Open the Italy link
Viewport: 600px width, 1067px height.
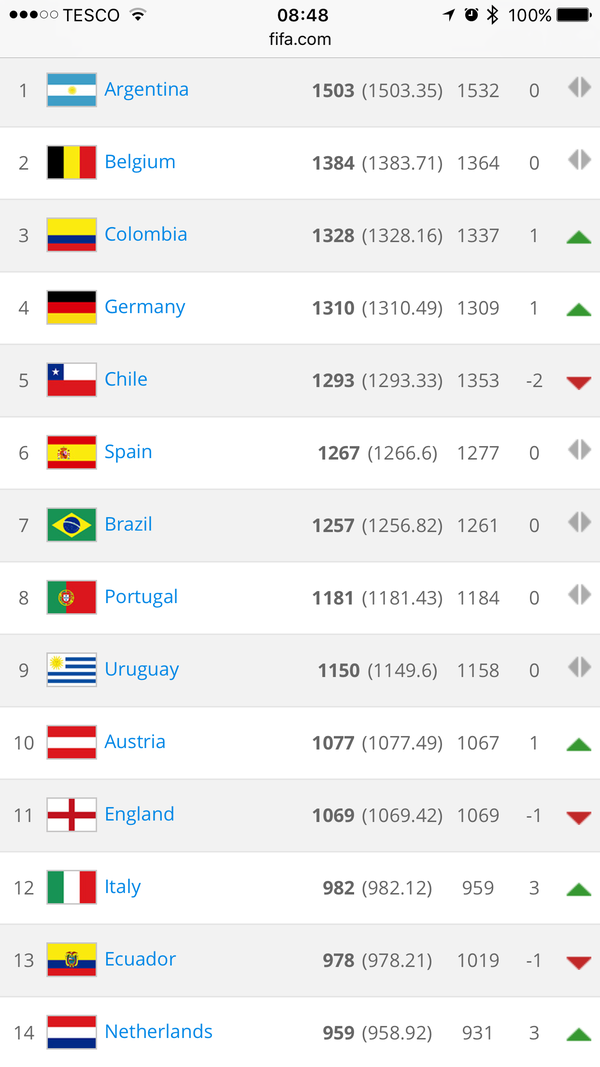click(x=122, y=887)
